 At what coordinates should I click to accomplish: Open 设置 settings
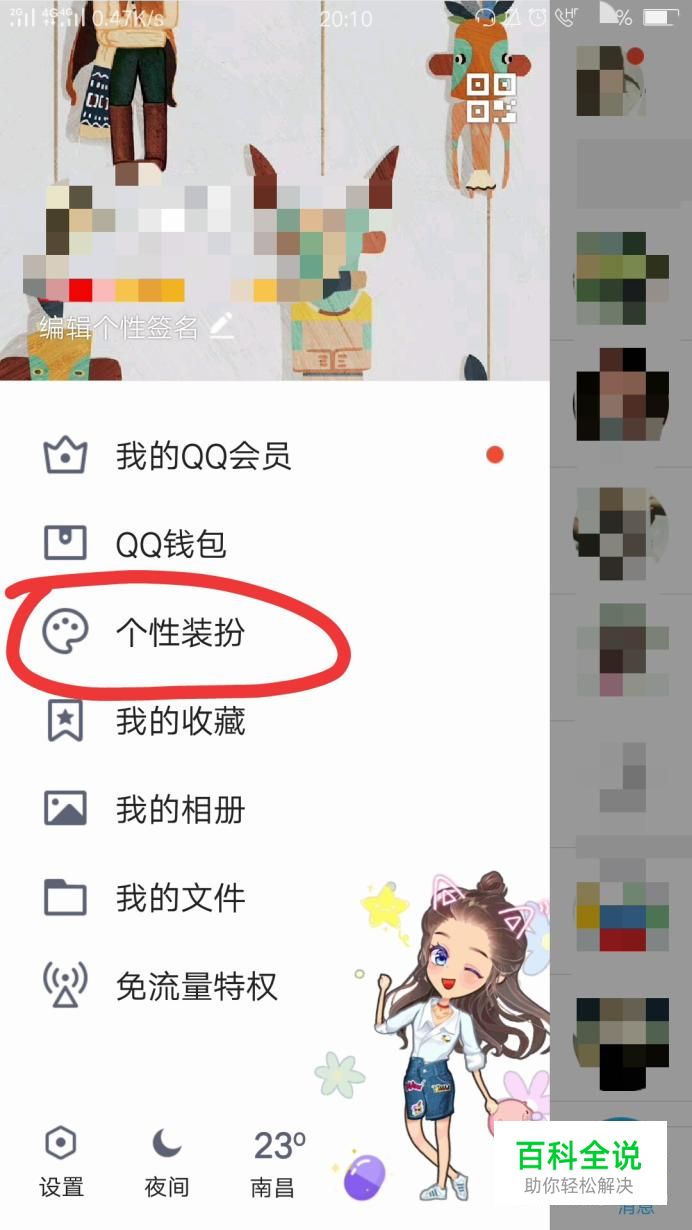pos(61,1162)
